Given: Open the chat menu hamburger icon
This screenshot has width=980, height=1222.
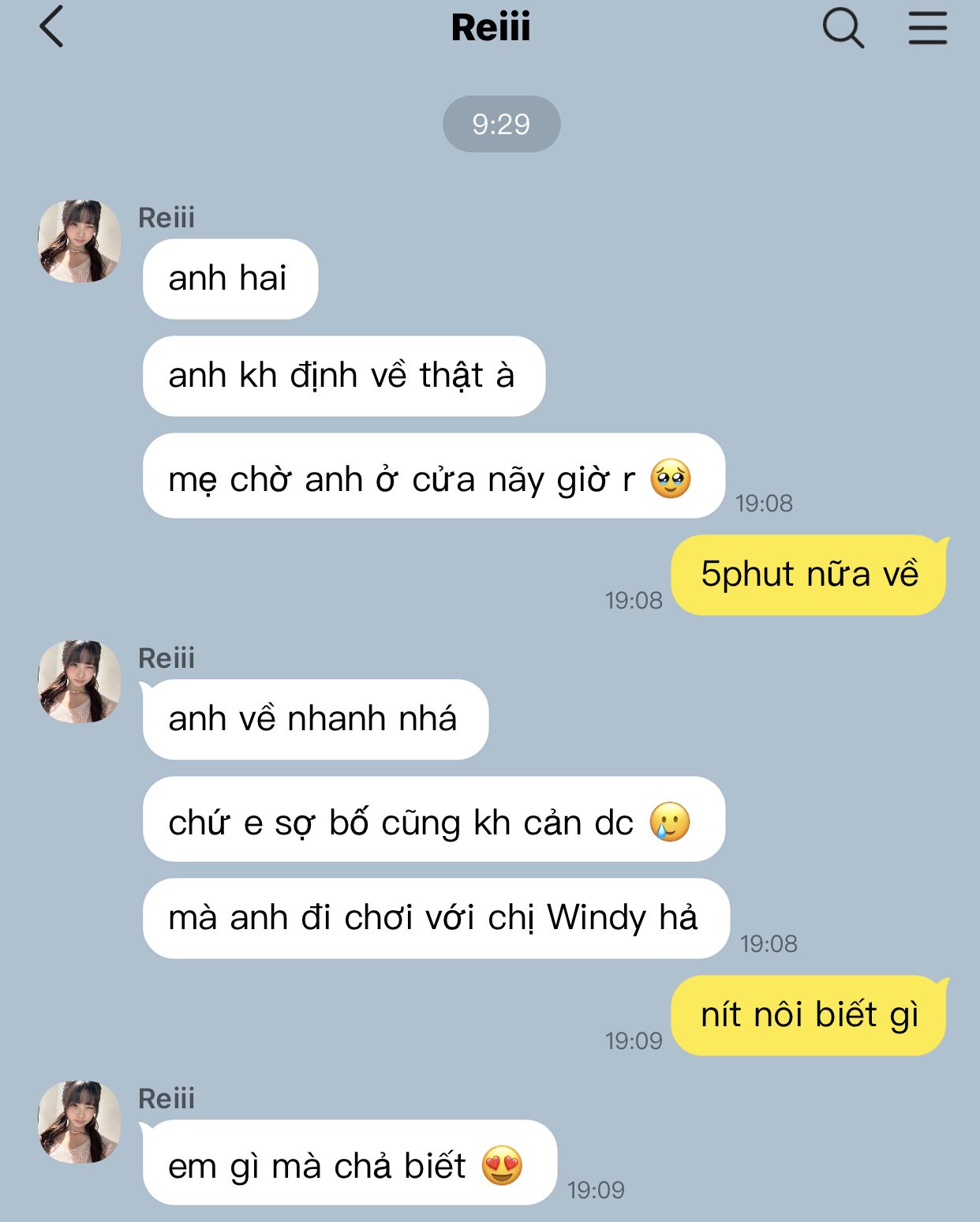Looking at the screenshot, I should click(927, 28).
